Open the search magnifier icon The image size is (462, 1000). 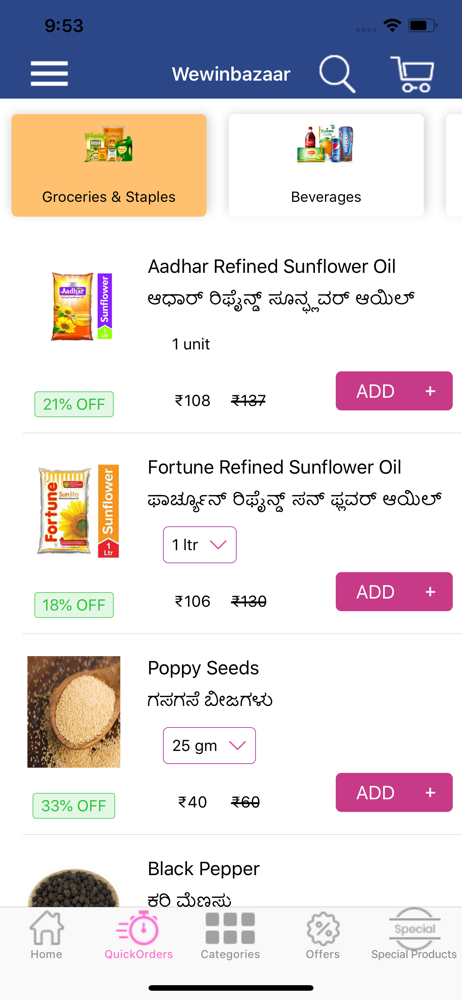337,74
